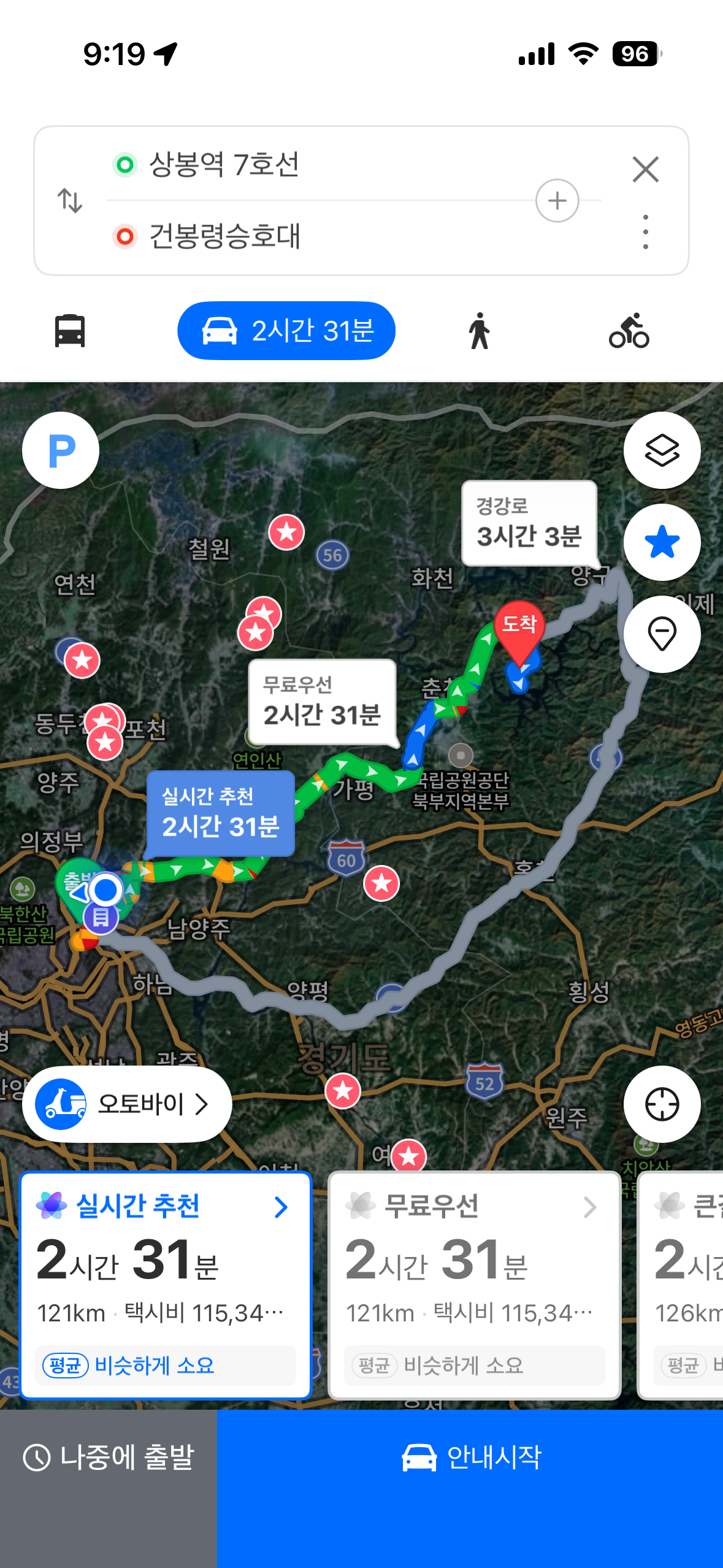Image resolution: width=723 pixels, height=1568 pixels.
Task: Add a waypoint with the plus button
Action: 557,201
